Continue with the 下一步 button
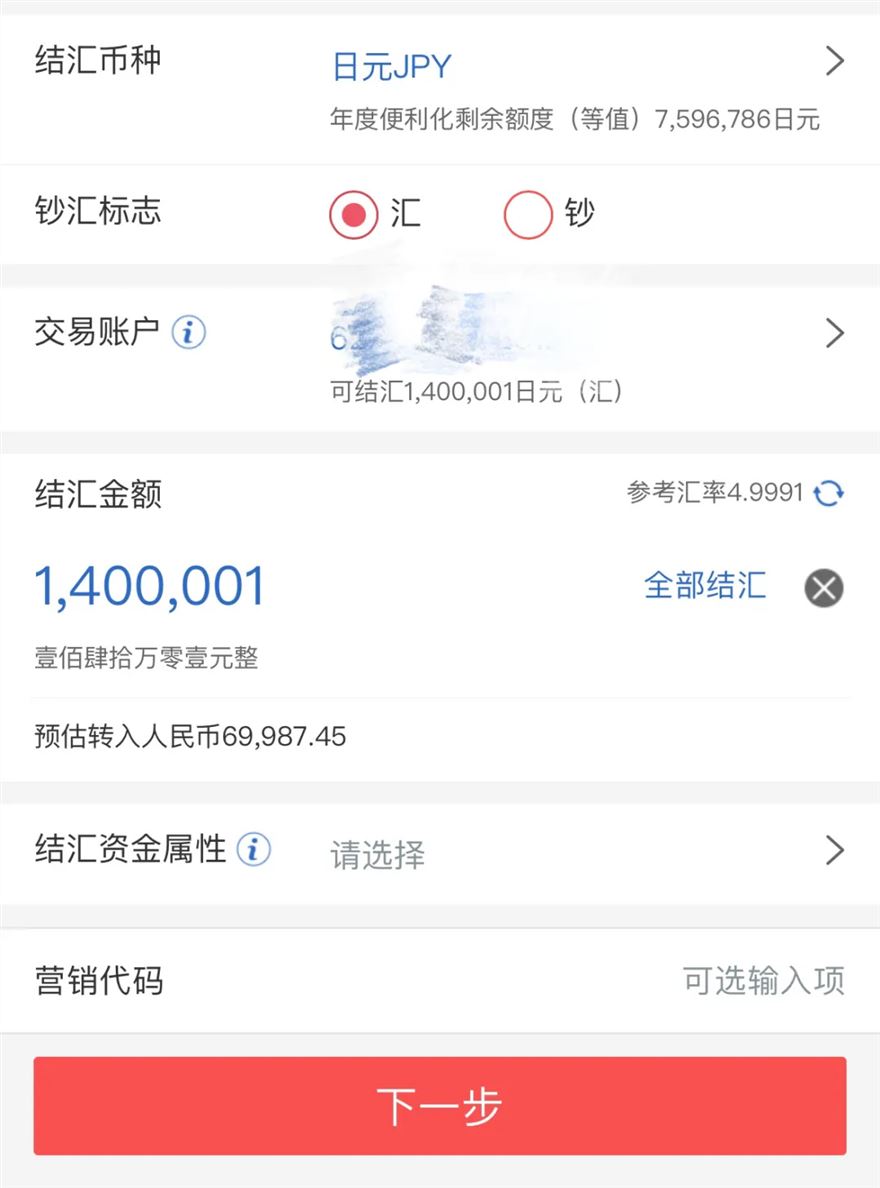Screen dimensions: 880x1188 [440, 1106]
